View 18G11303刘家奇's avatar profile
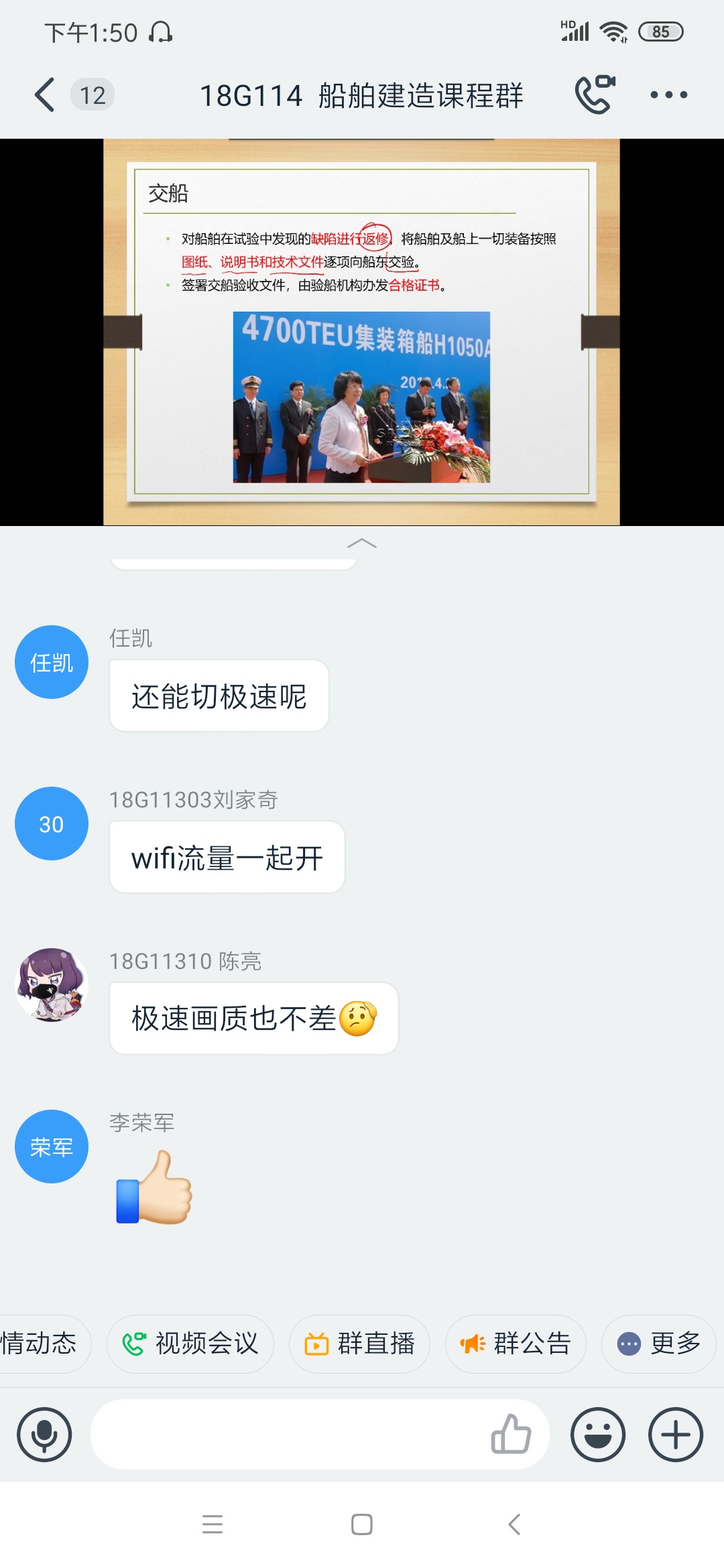The width and height of the screenshot is (724, 1568). pos(52,824)
